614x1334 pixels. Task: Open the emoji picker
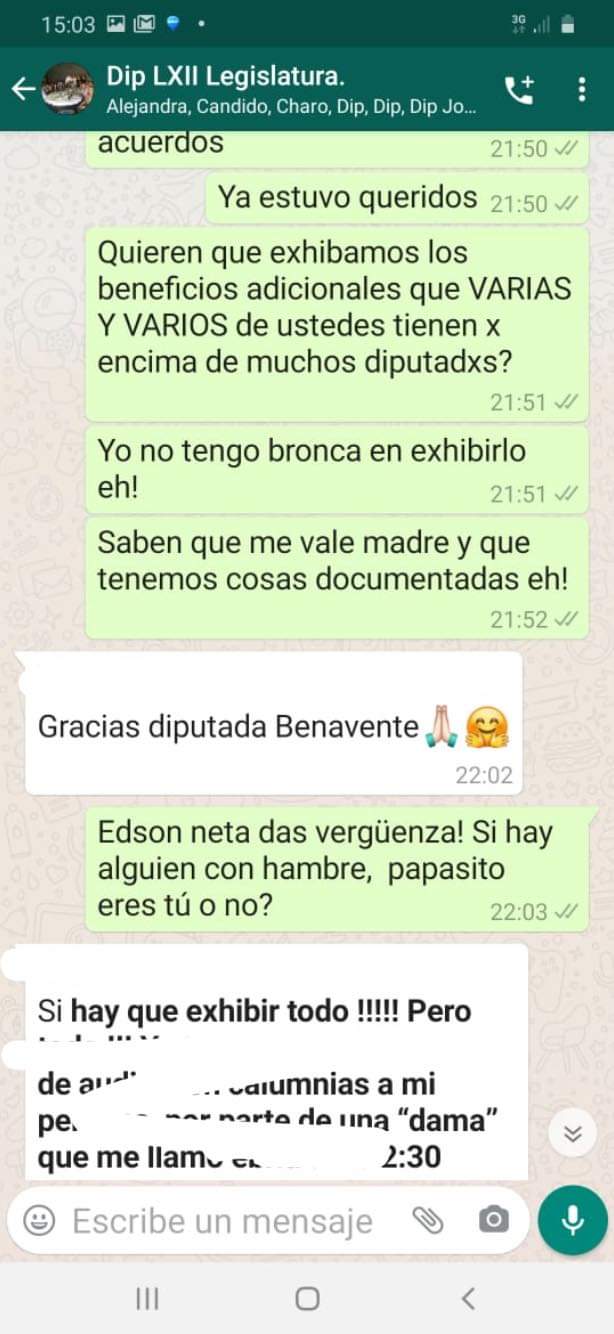click(39, 1220)
